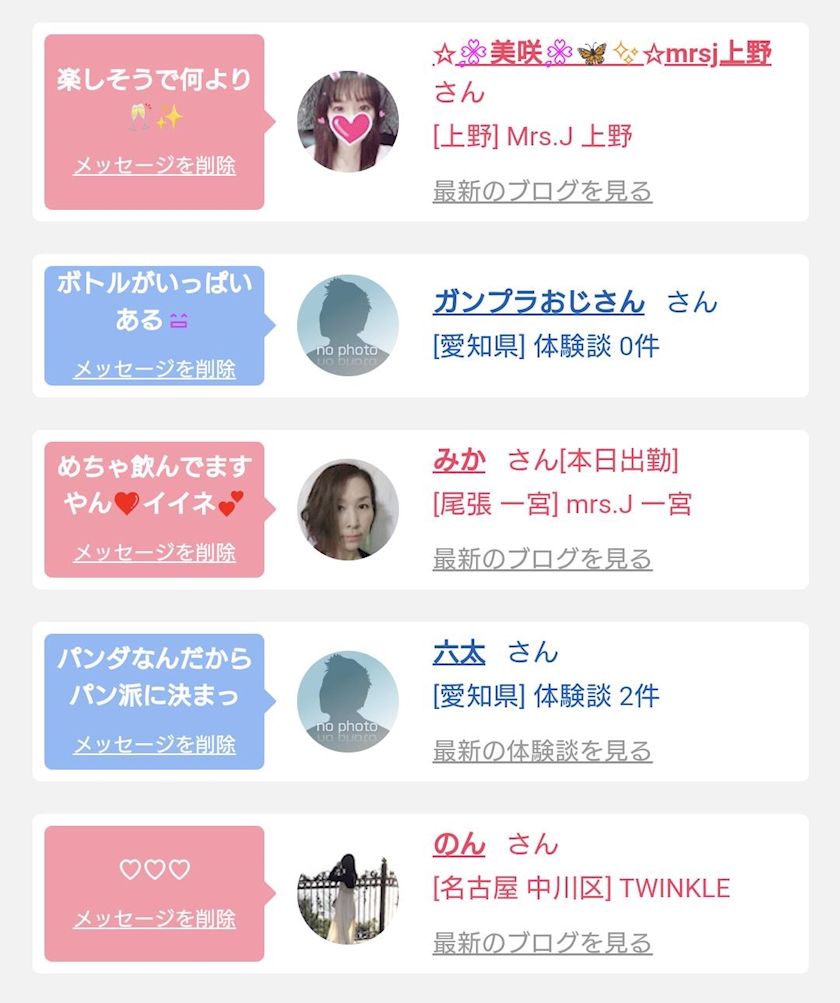The width and height of the screenshot is (840, 1003).
Task: Open みか's profile link
Action: [459, 460]
